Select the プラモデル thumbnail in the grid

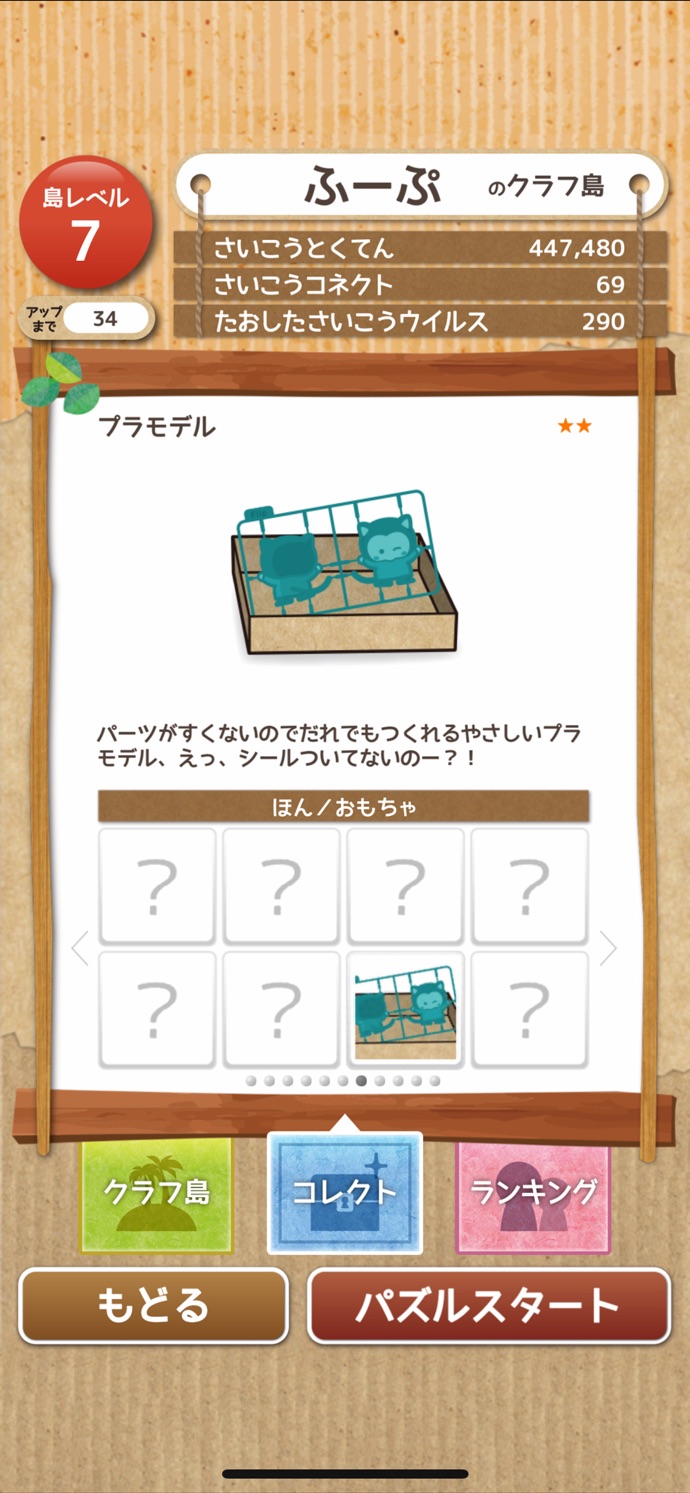(406, 1008)
